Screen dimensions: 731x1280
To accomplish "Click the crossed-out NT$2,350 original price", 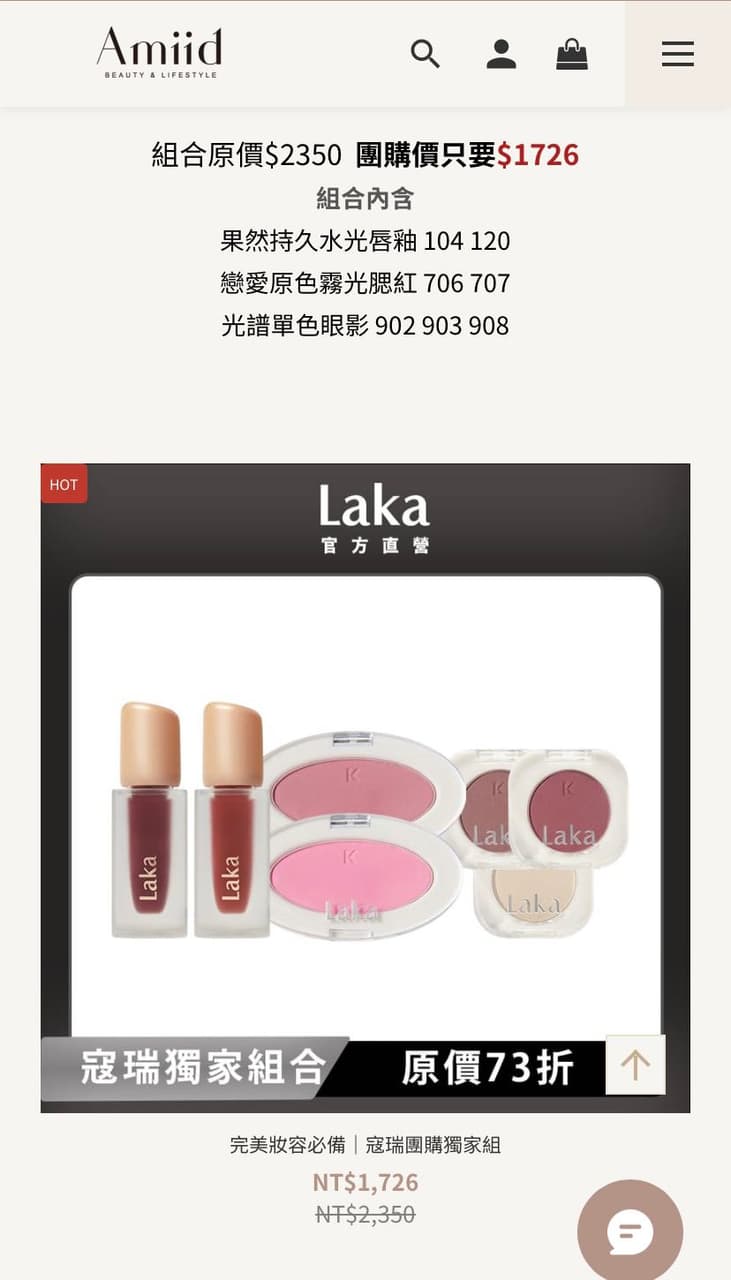I will point(365,1214).
